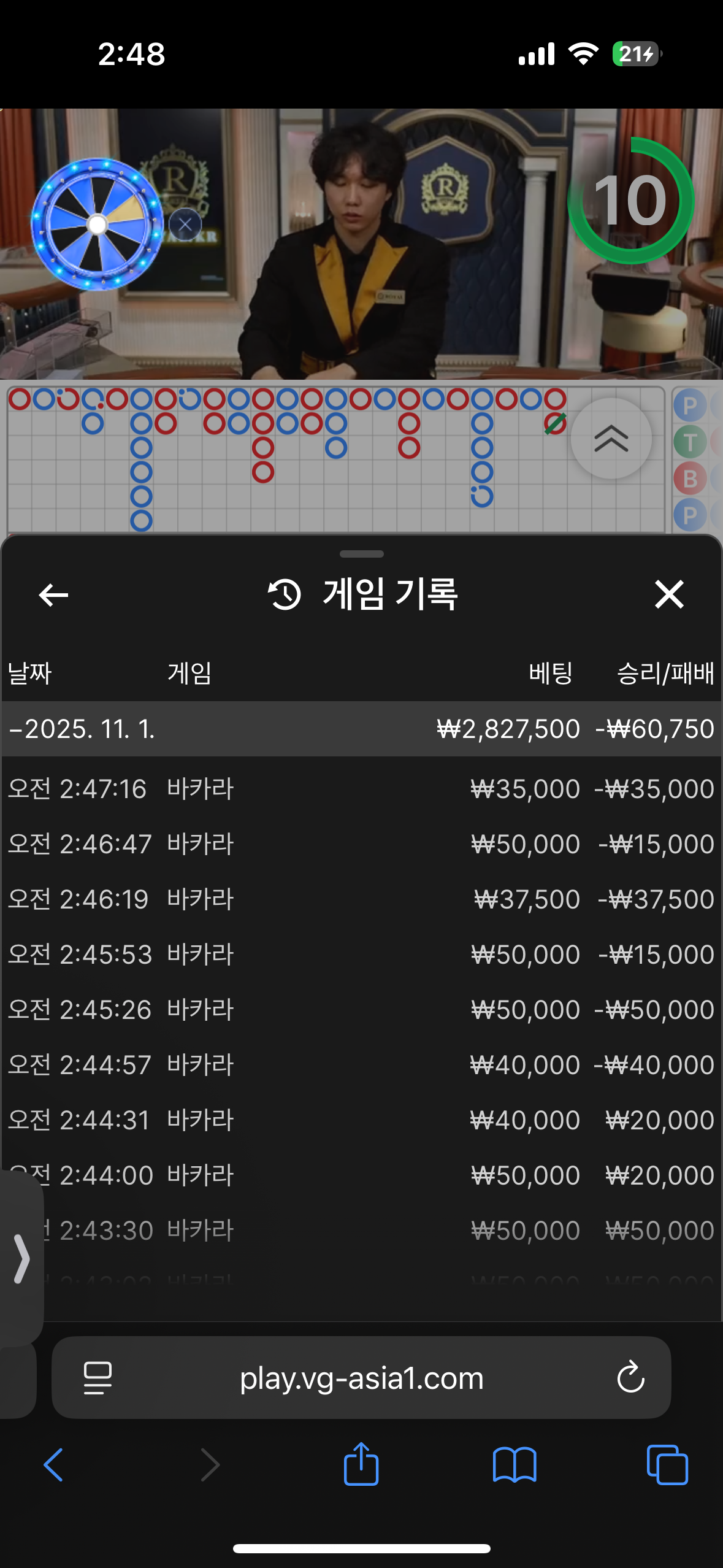Screen dimensions: 723x1568
Task: Share this page
Action: 361,1464
